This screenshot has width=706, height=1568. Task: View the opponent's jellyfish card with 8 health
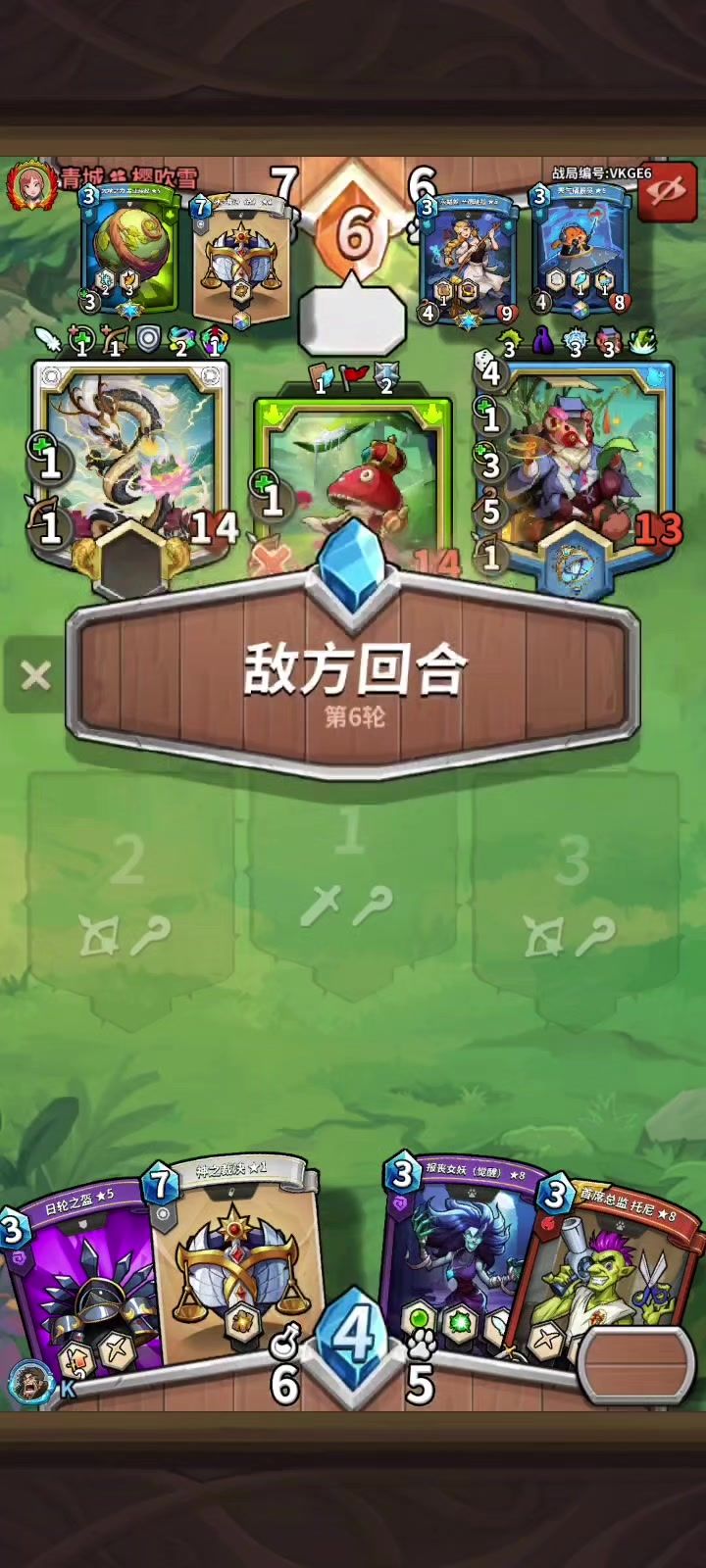pyautogui.click(x=580, y=252)
